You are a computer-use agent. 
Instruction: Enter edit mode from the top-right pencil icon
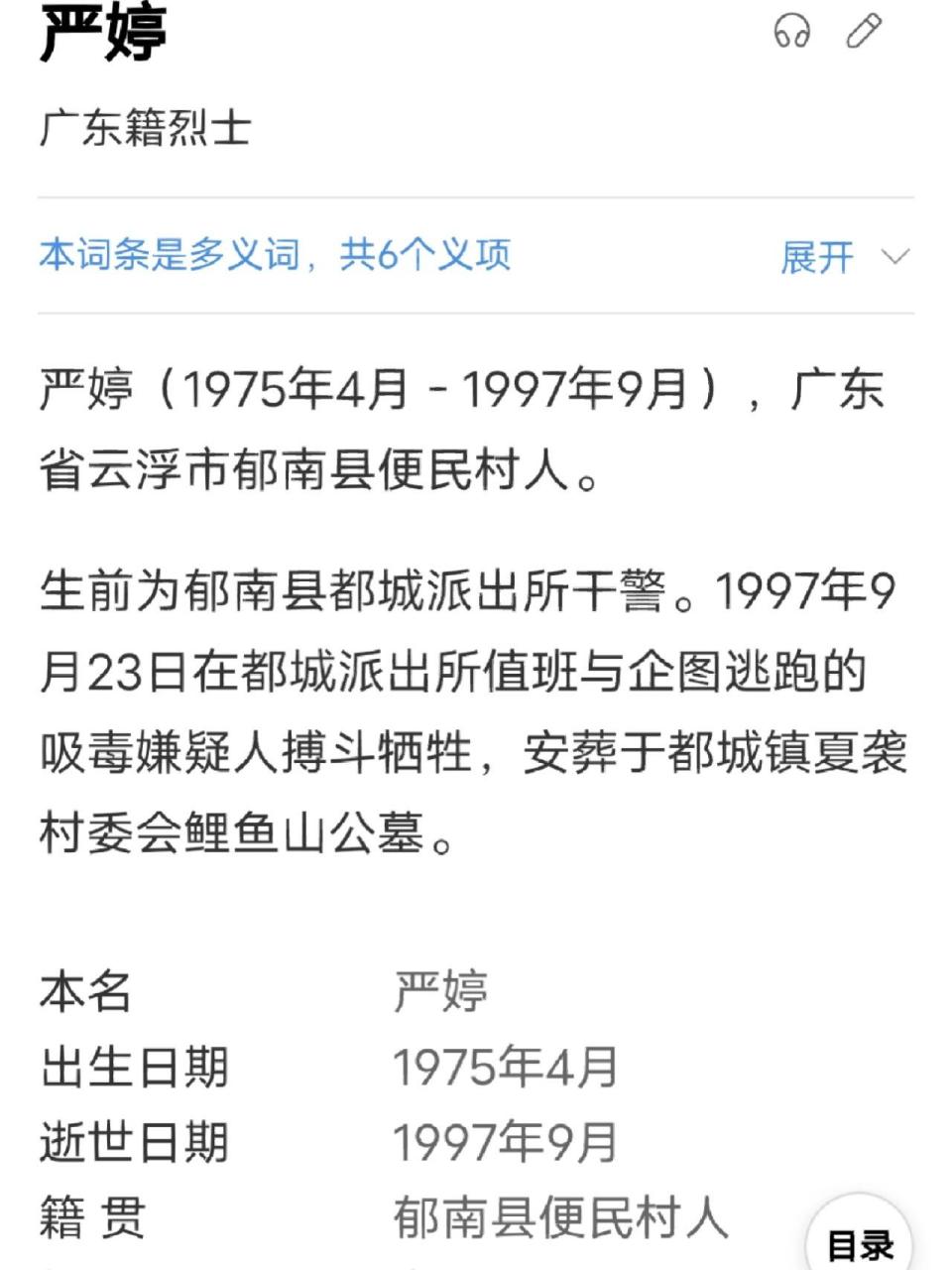click(865, 30)
